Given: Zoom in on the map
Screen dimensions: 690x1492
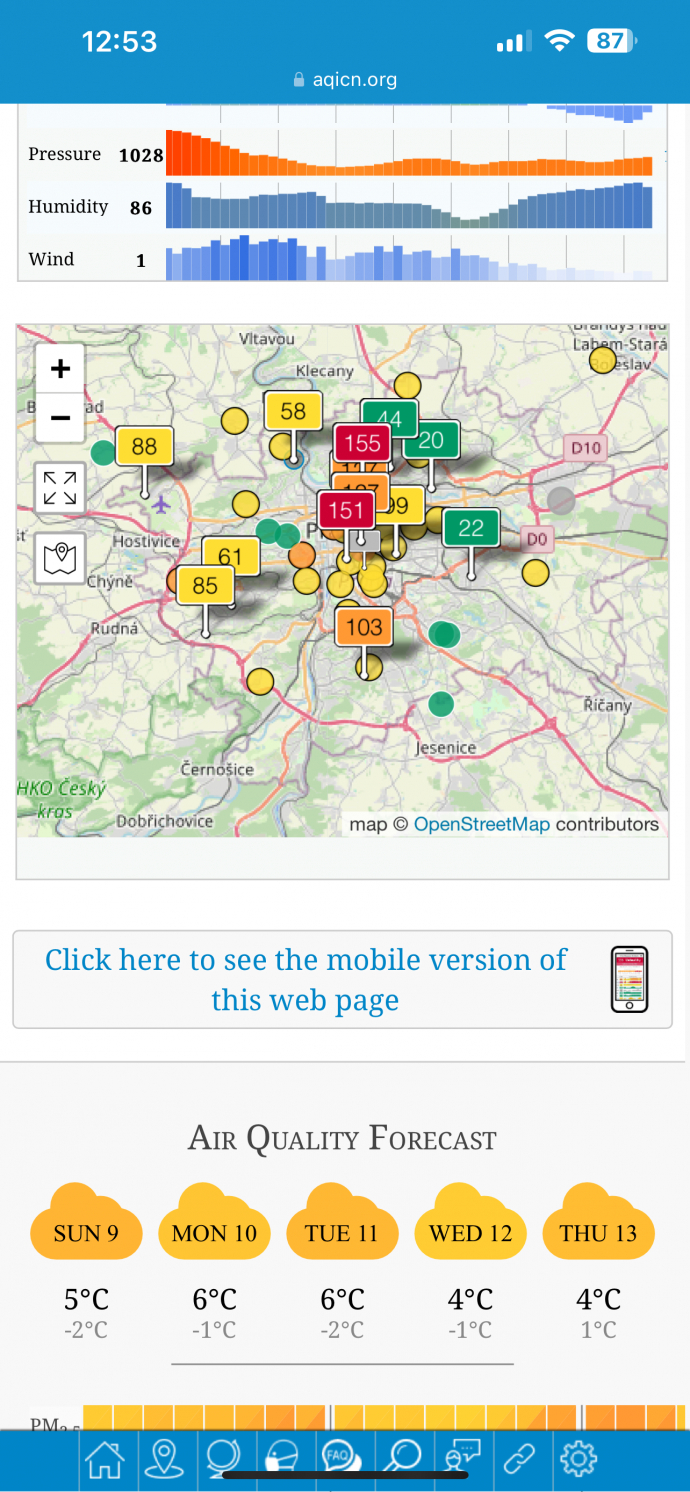Looking at the screenshot, I should pos(60,369).
